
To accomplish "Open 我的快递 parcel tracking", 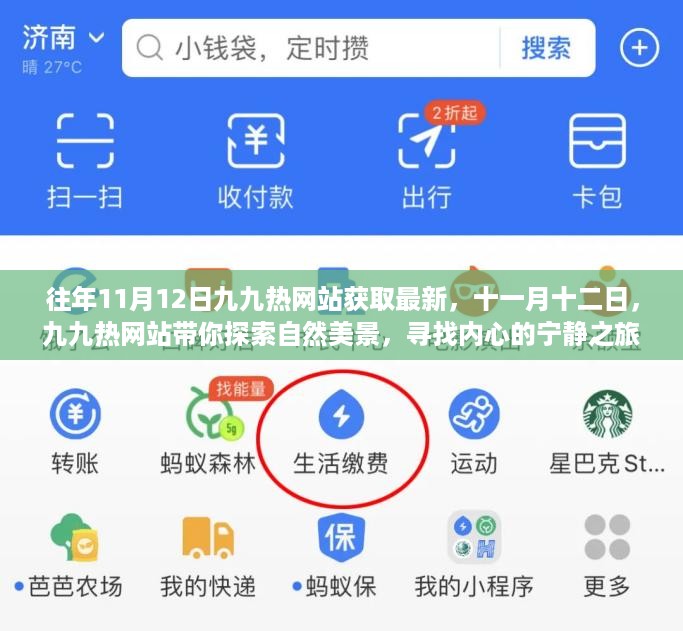I will [x=208, y=555].
